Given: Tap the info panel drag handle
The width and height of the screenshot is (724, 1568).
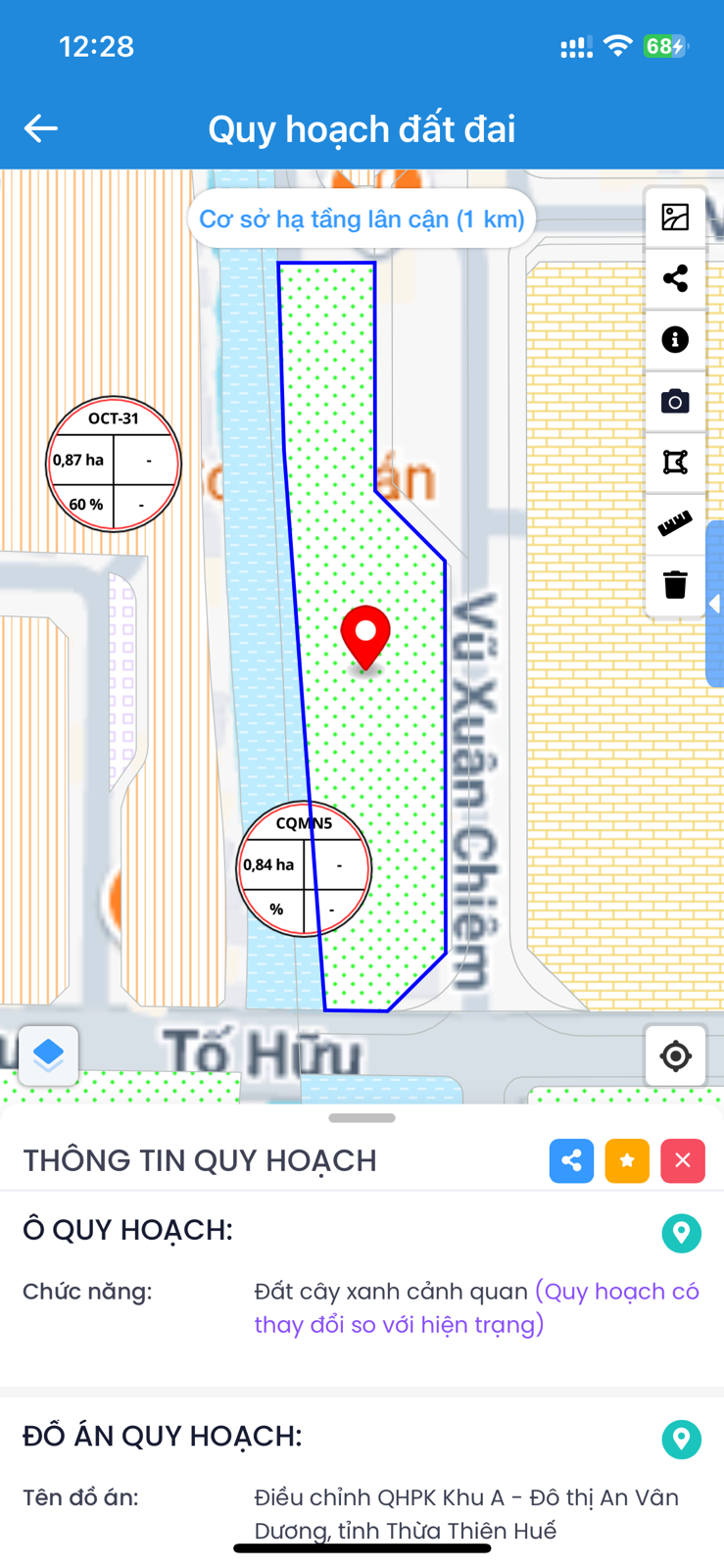Looking at the screenshot, I should [x=362, y=1118].
